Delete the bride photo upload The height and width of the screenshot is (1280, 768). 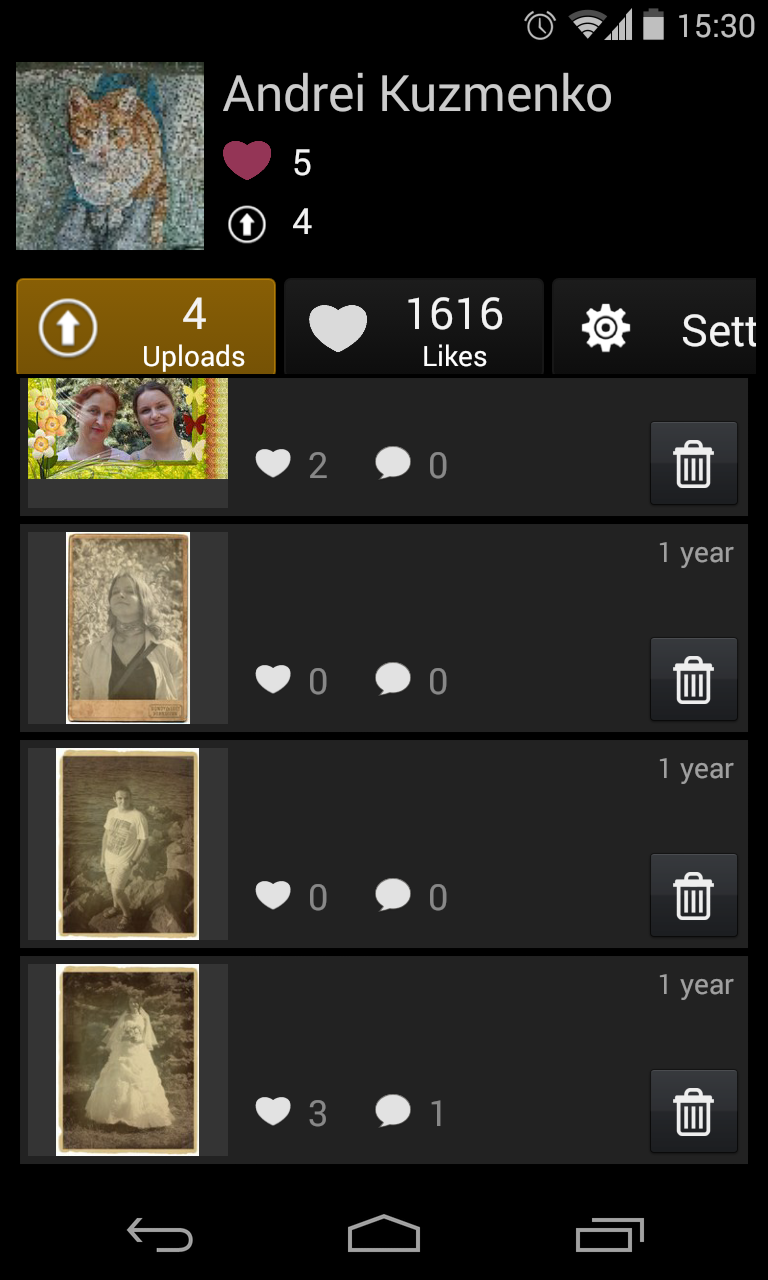coord(693,1112)
